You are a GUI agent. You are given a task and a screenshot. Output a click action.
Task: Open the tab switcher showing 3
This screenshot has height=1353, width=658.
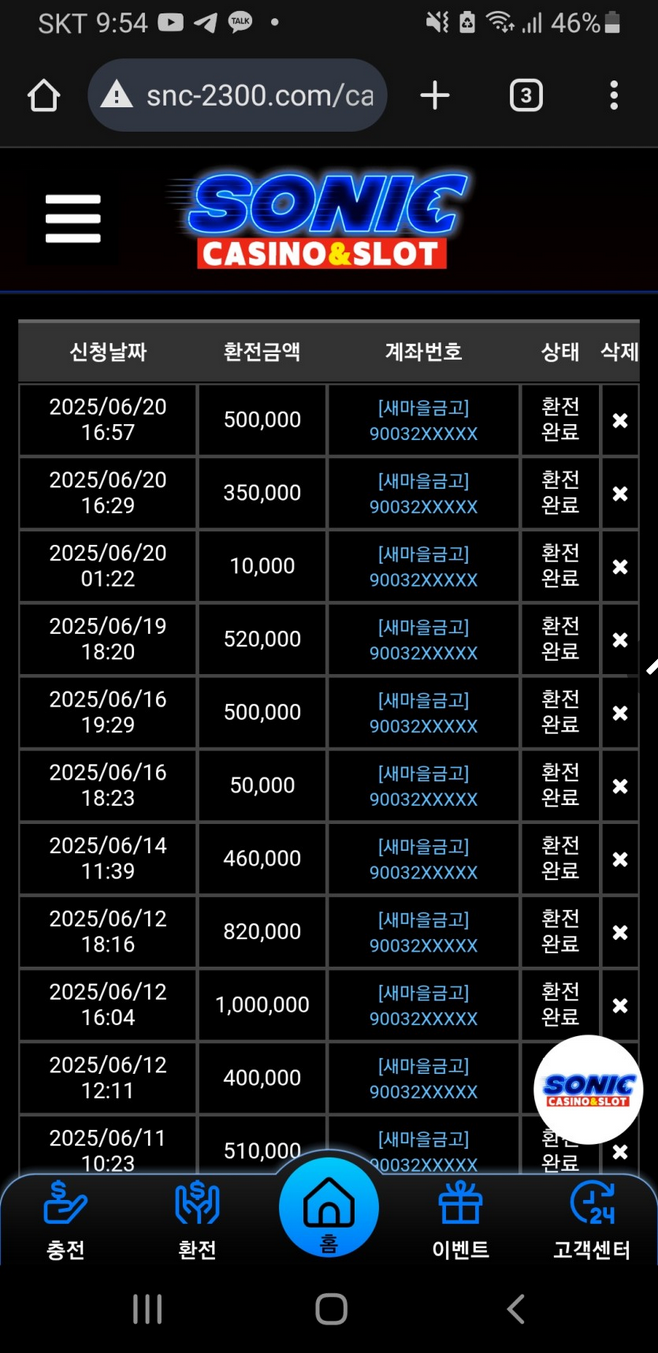[x=526, y=96]
